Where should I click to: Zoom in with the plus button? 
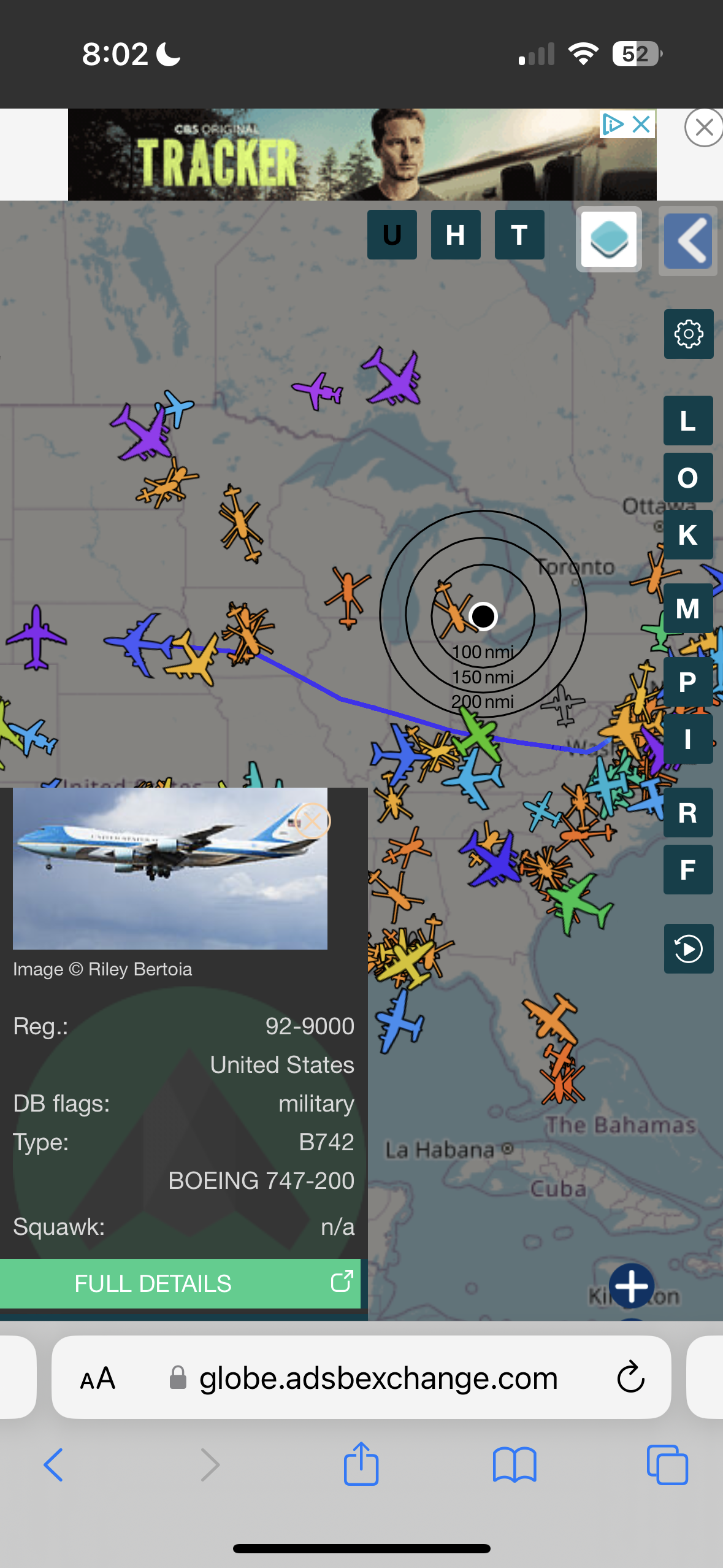pos(632,1286)
